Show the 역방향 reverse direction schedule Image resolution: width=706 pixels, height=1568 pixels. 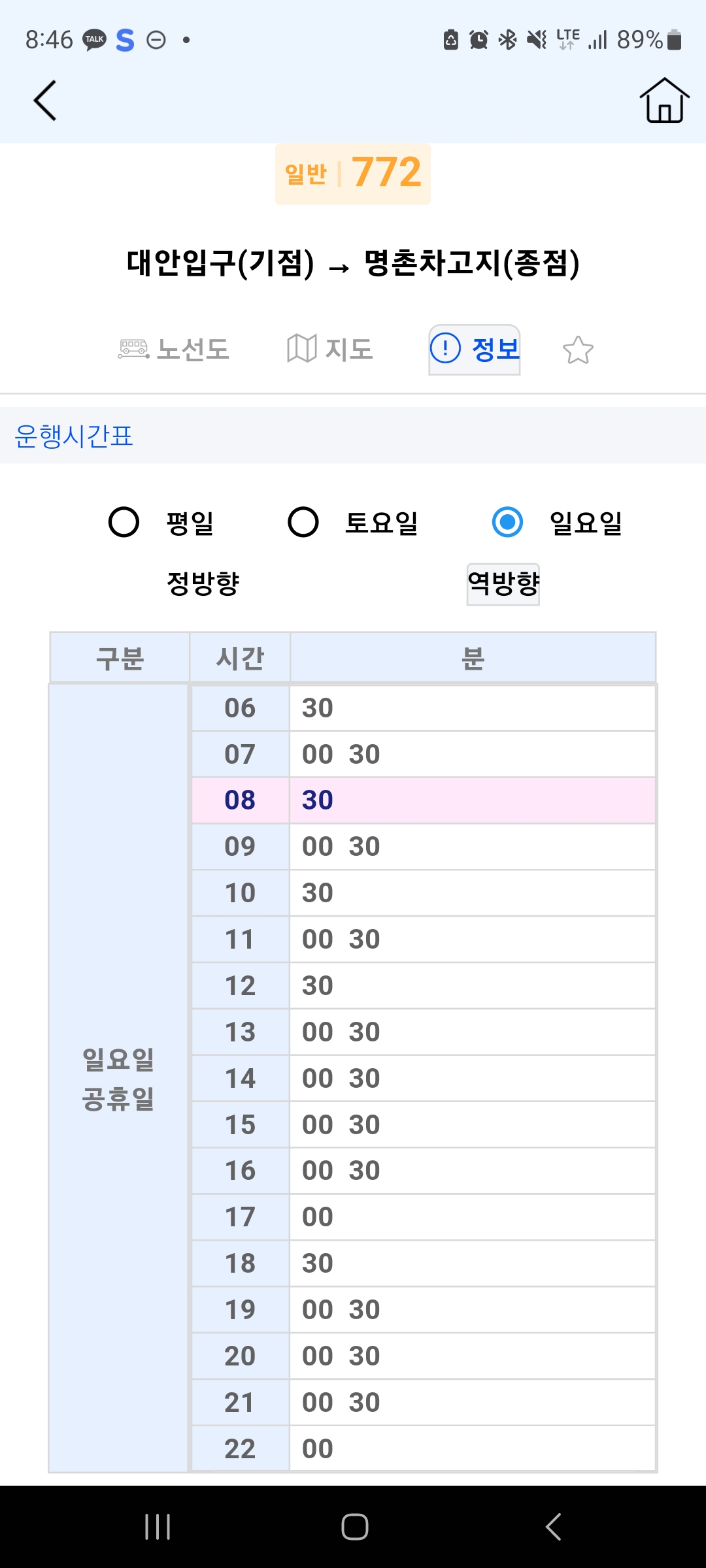(503, 584)
